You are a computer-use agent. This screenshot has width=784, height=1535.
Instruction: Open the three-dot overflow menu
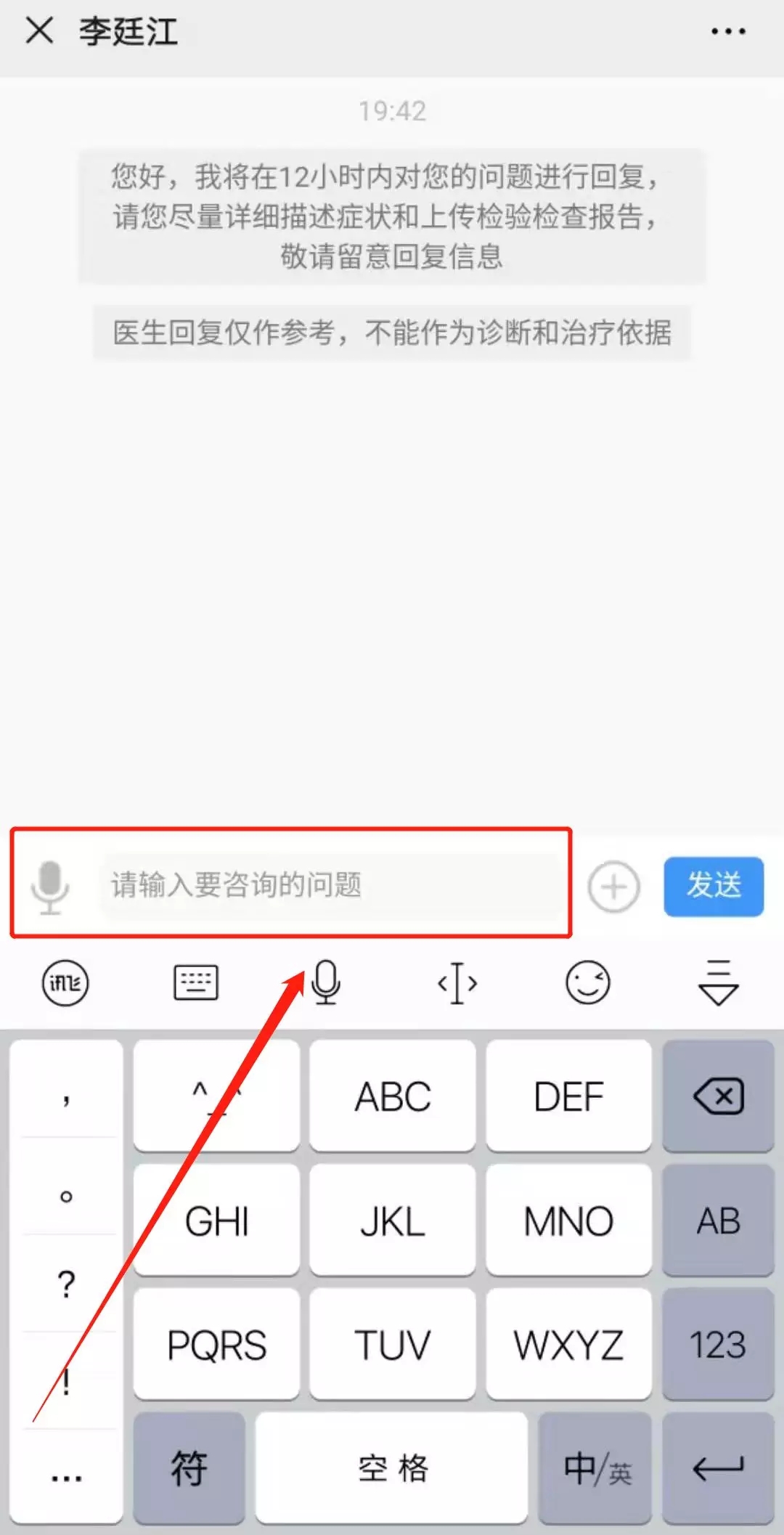(x=727, y=31)
